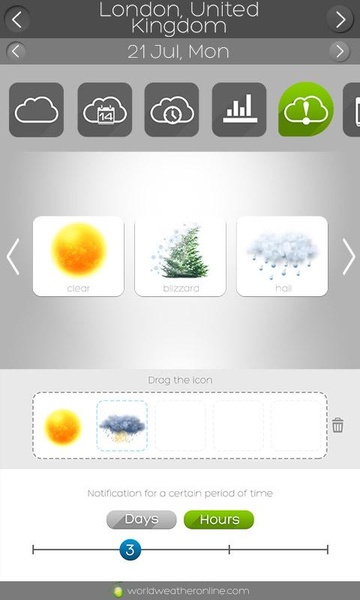Open the 14-day forecast tab
The width and height of the screenshot is (360, 600).
click(x=105, y=109)
